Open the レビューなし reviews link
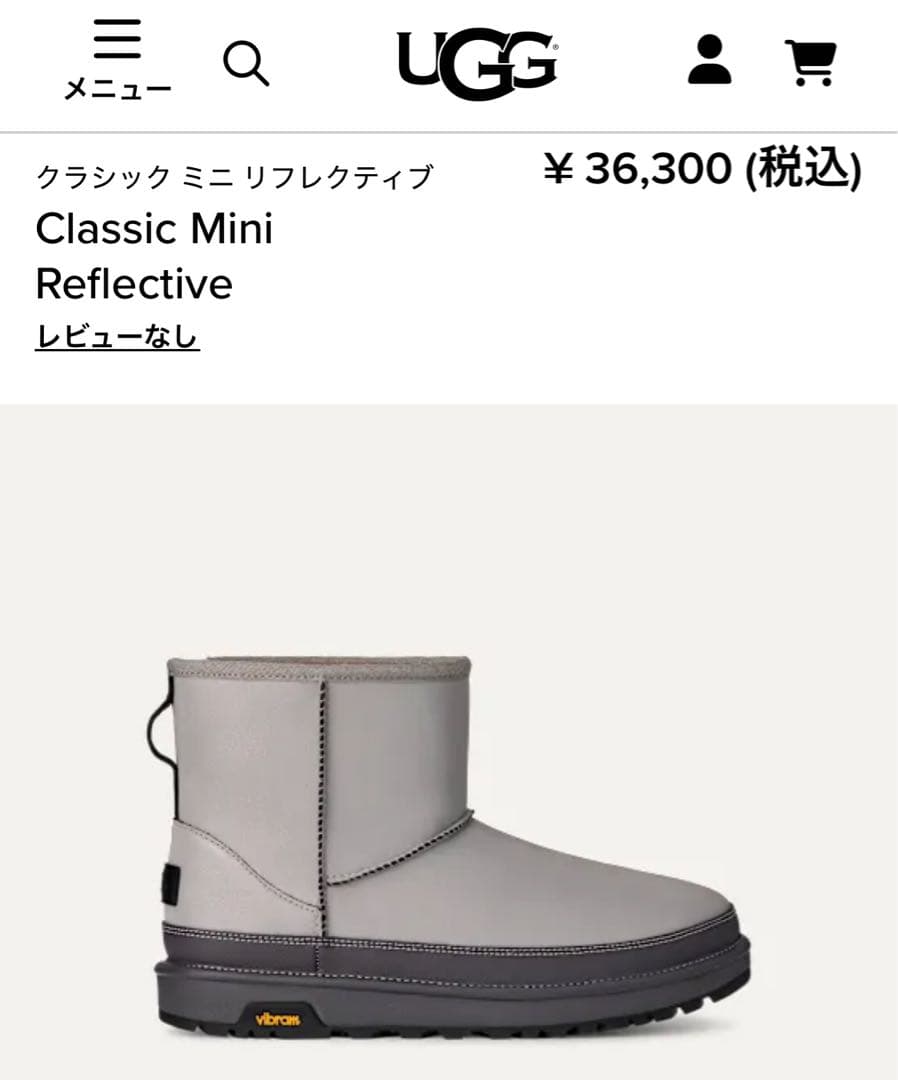The height and width of the screenshot is (1080, 898). (117, 336)
